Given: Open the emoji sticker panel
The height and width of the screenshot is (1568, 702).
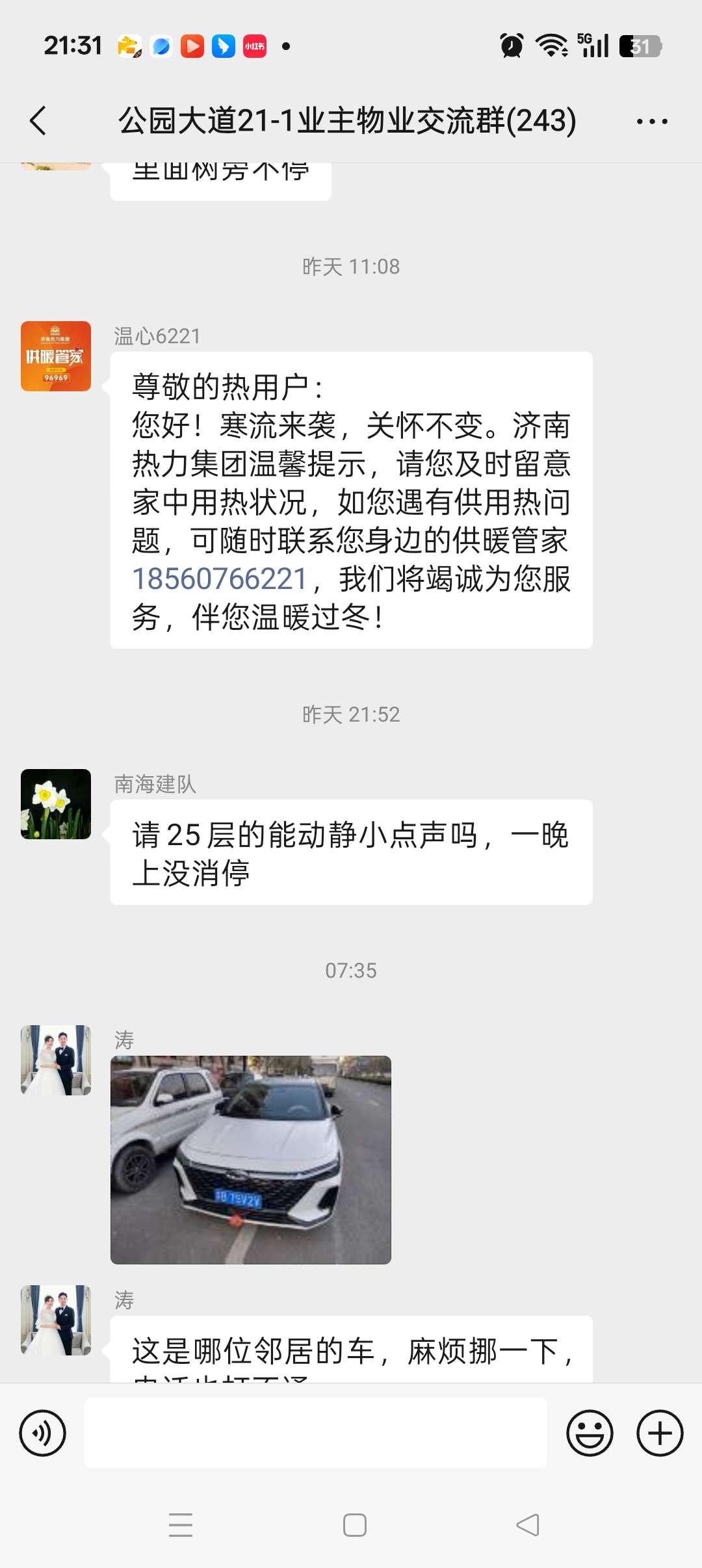Looking at the screenshot, I should point(590,1433).
